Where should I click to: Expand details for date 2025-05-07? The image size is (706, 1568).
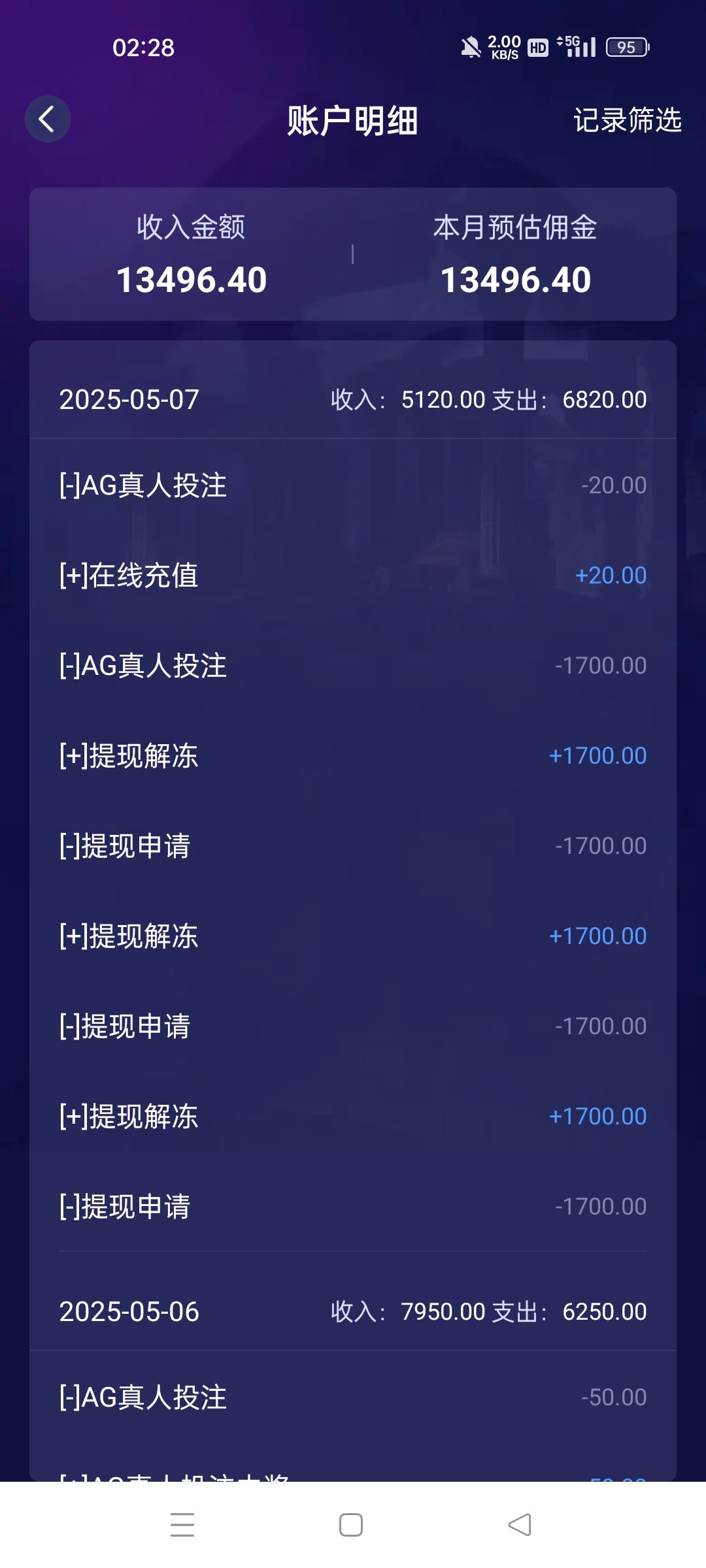[x=353, y=399]
